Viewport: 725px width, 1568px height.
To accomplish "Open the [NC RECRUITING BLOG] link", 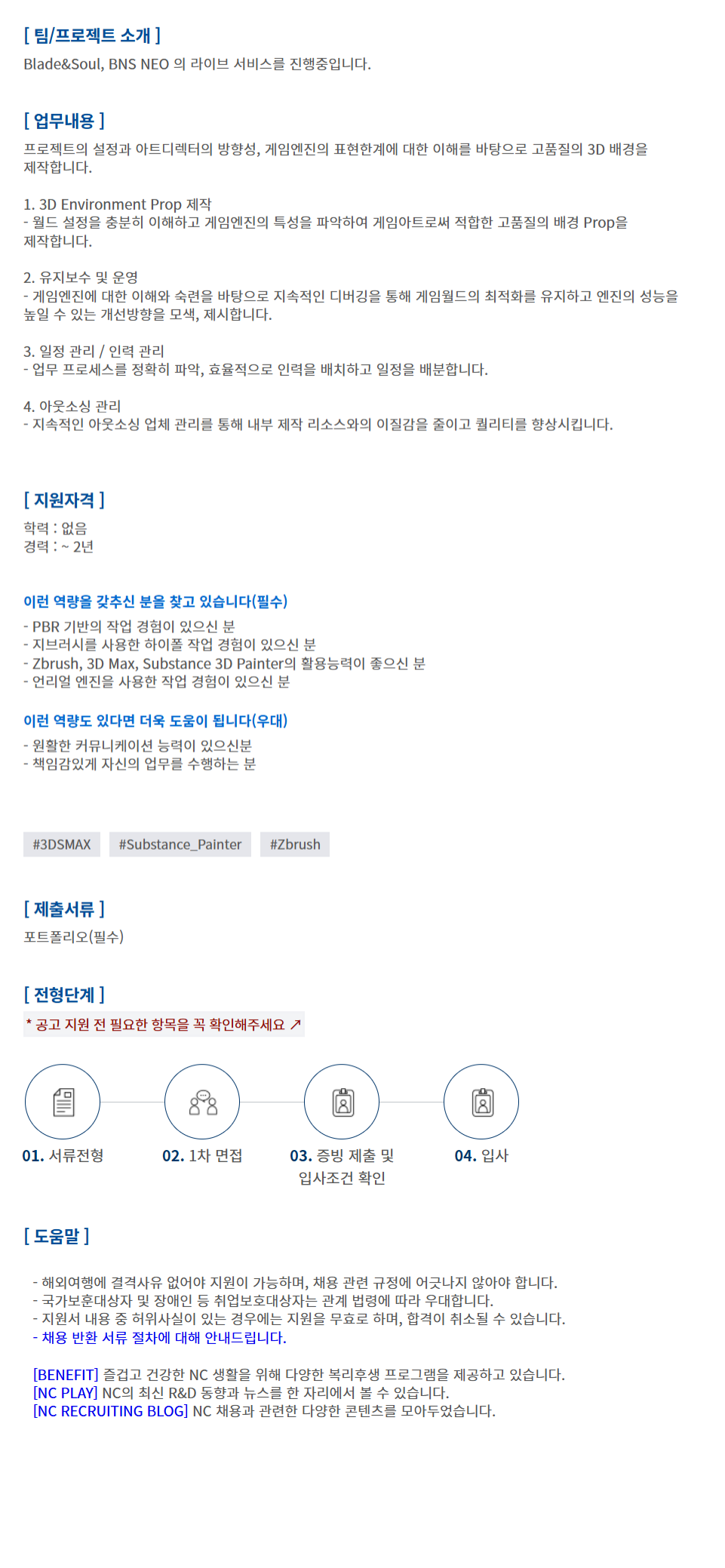I will tap(110, 1410).
